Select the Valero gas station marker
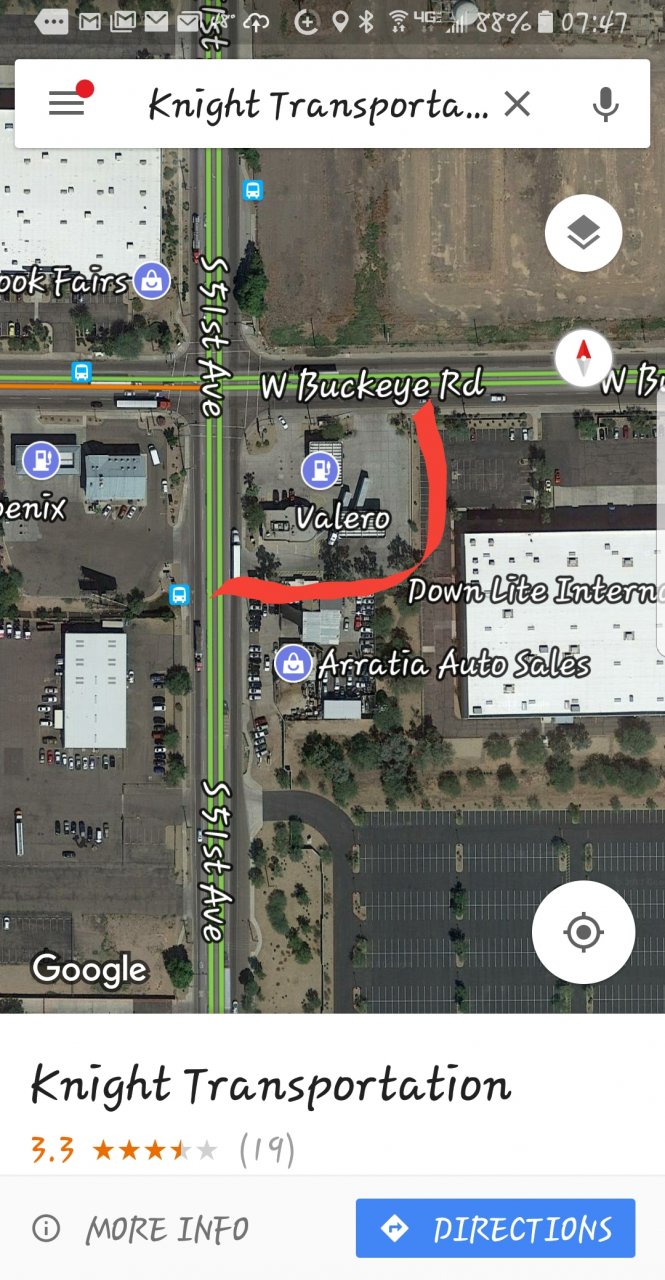Image resolution: width=665 pixels, height=1280 pixels. (x=320, y=469)
